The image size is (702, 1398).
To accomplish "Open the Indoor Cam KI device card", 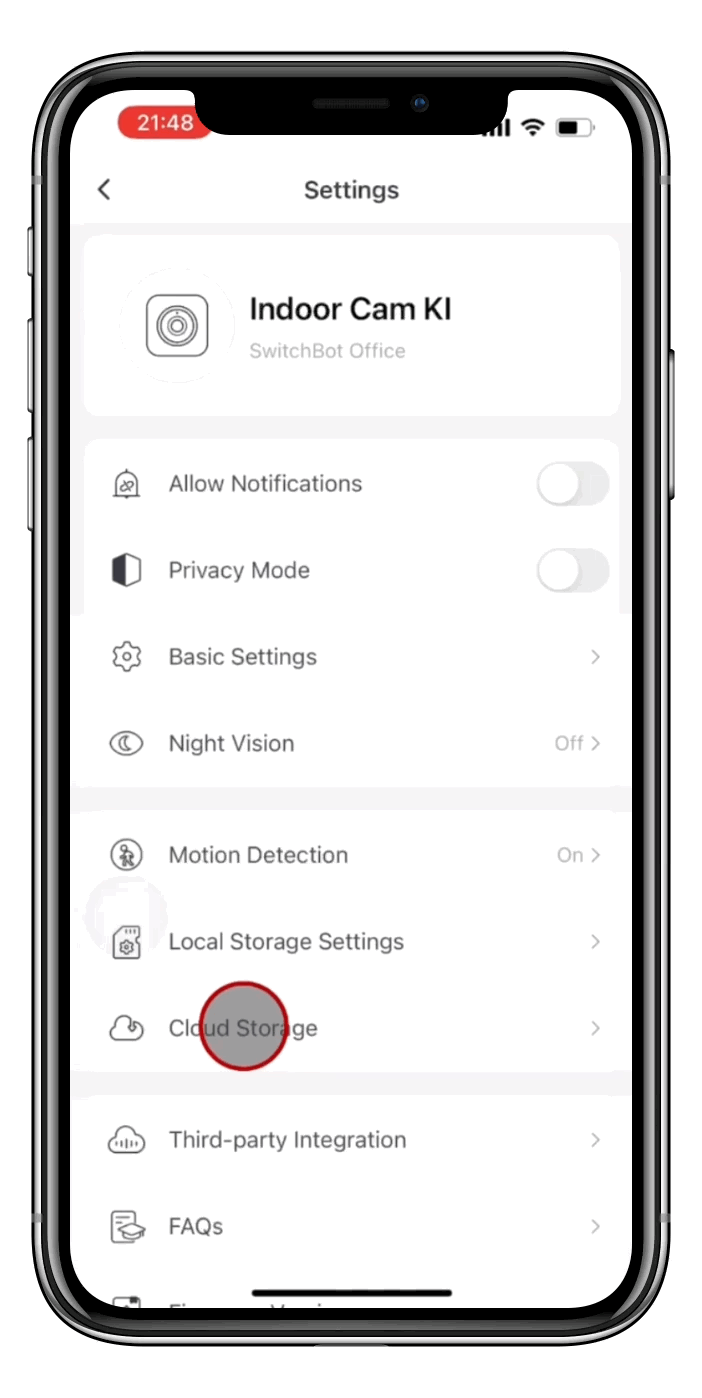I will (350, 326).
